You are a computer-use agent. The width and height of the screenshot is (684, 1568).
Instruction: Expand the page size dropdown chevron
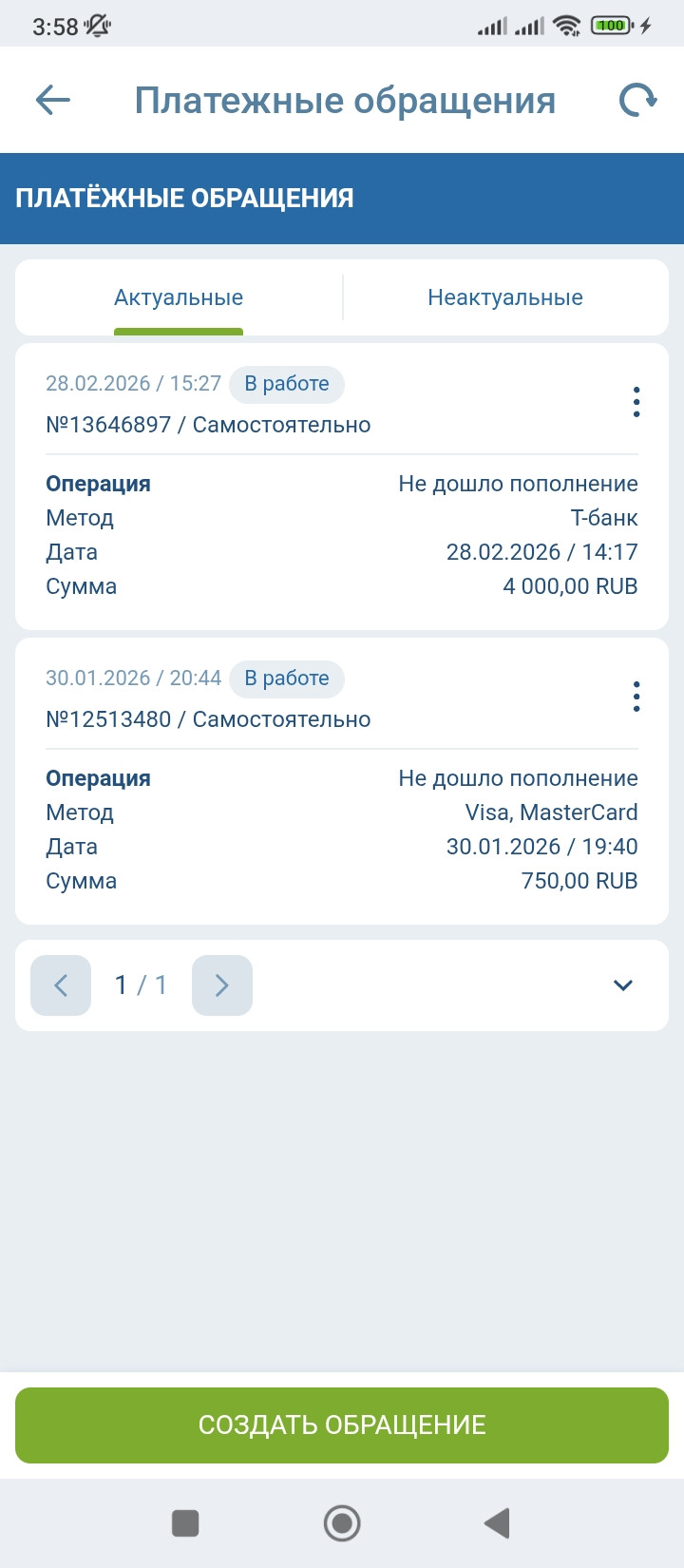click(x=623, y=985)
